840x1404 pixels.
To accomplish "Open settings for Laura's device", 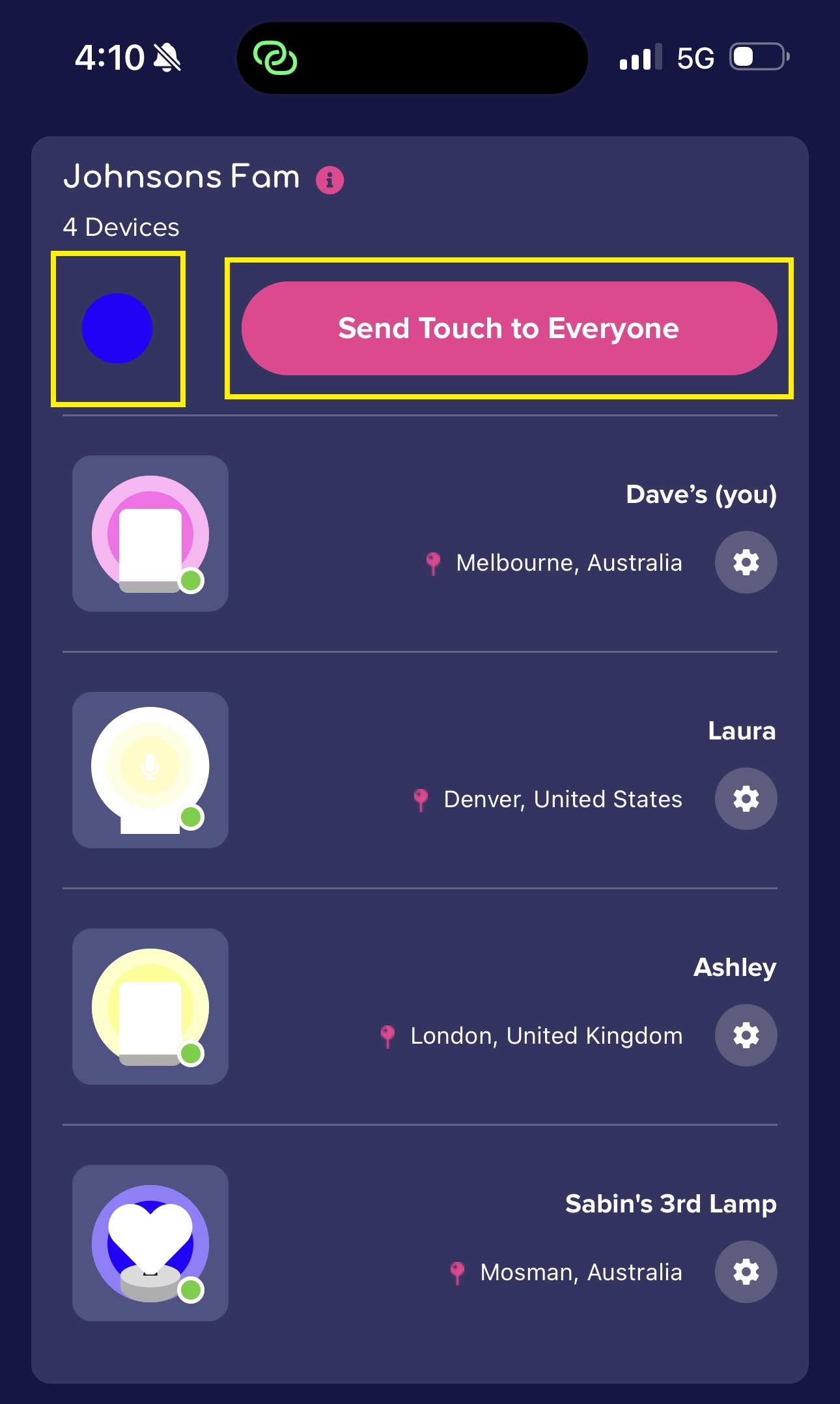I will tap(746, 798).
